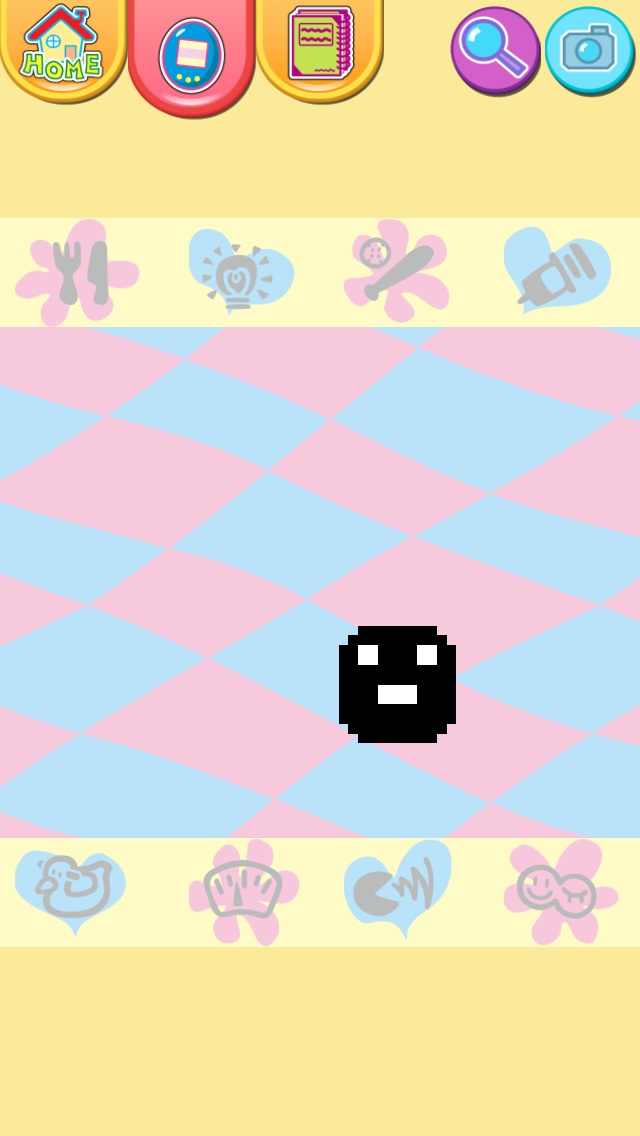The height and width of the screenshot is (1136, 640).
Task: Open the notebook tab
Action: [x=320, y=45]
